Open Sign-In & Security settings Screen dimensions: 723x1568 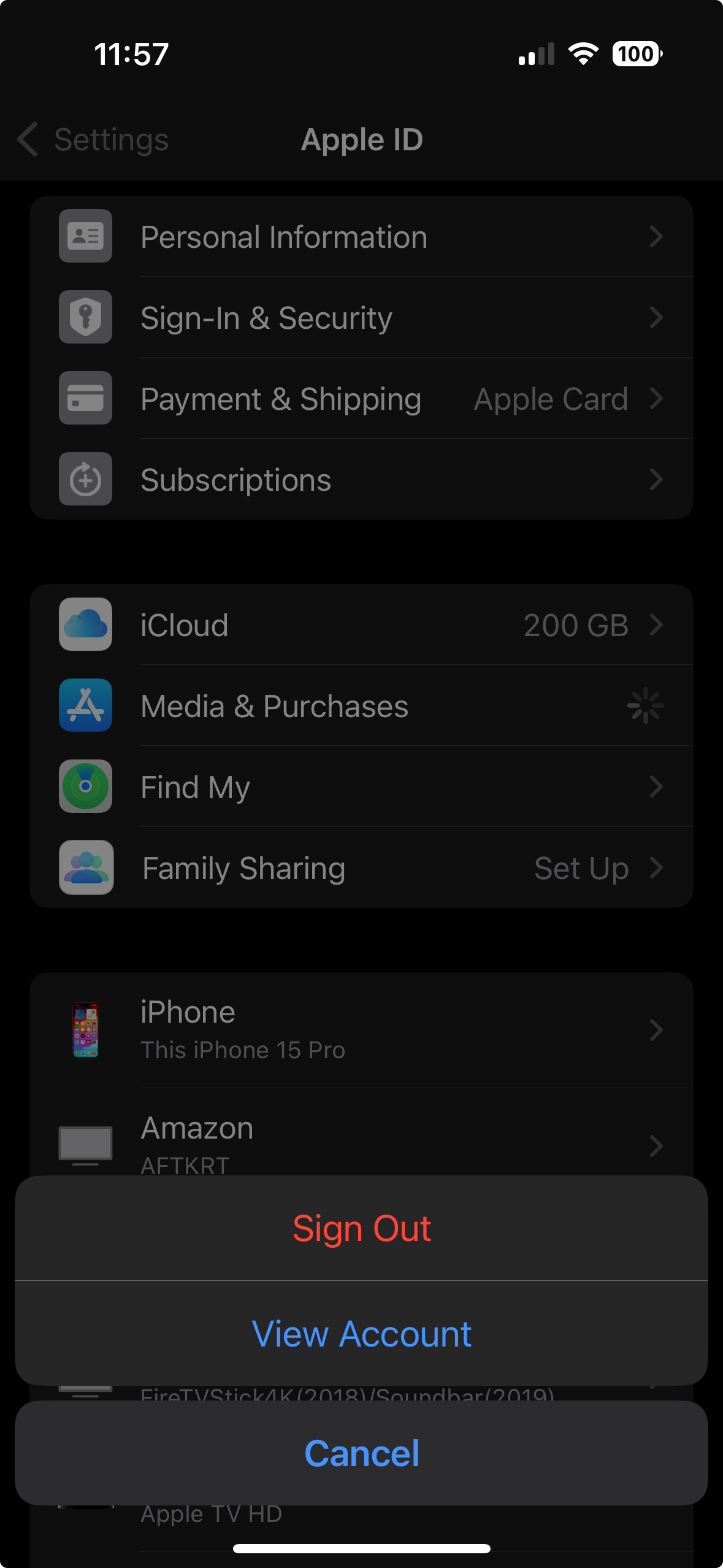tap(361, 318)
